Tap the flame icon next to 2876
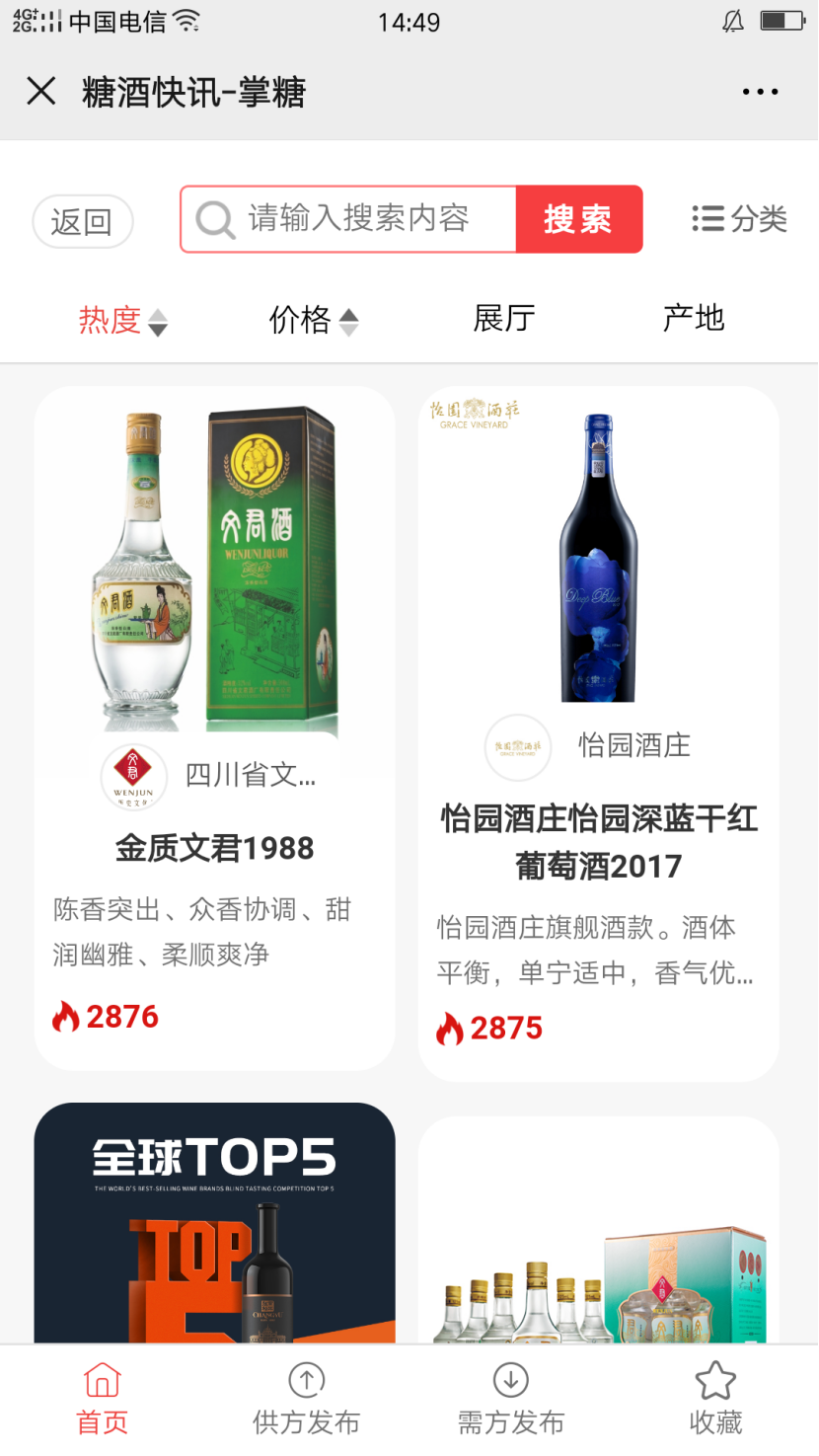819x1456 pixels. coord(65,1016)
